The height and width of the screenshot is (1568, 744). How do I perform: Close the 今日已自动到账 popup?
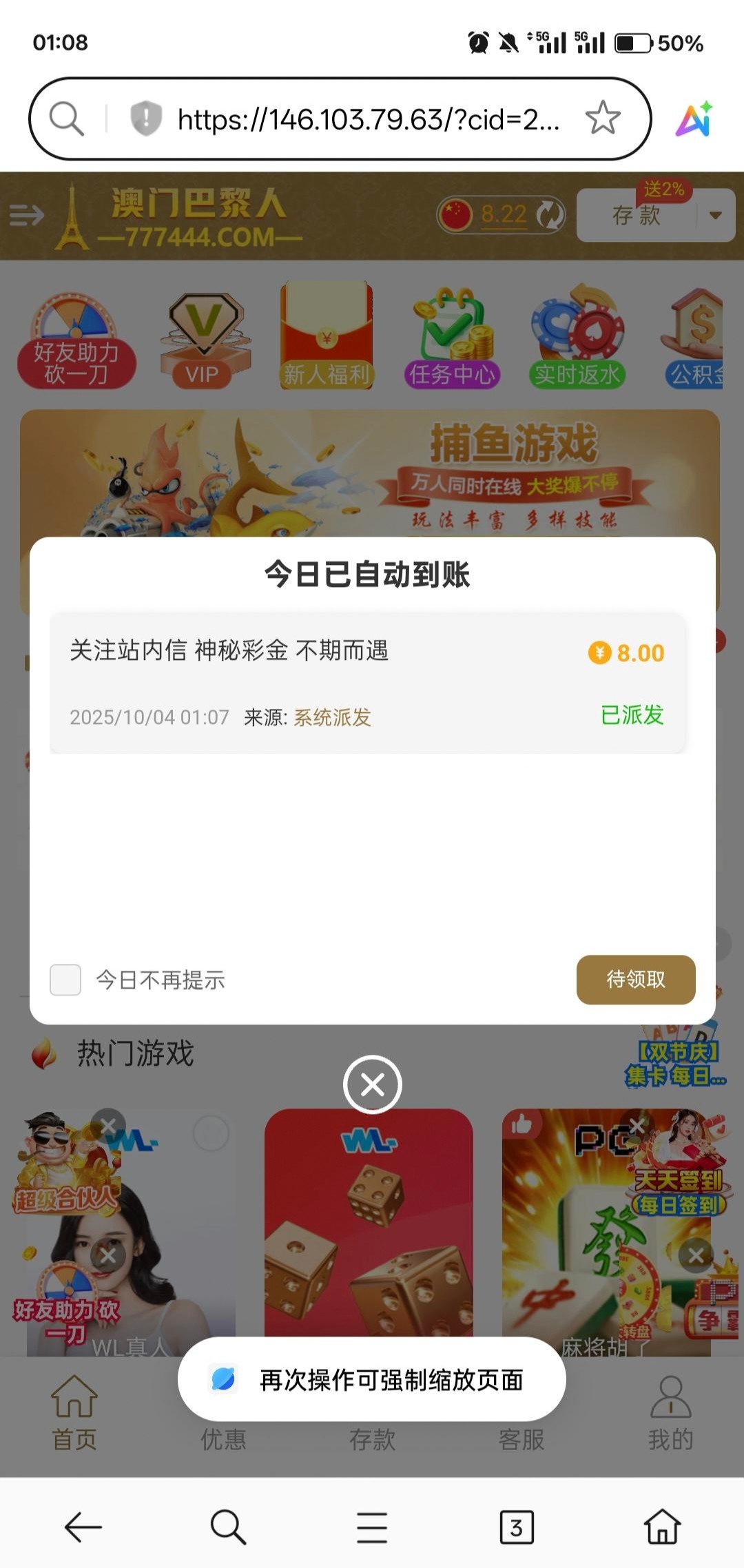(372, 1084)
